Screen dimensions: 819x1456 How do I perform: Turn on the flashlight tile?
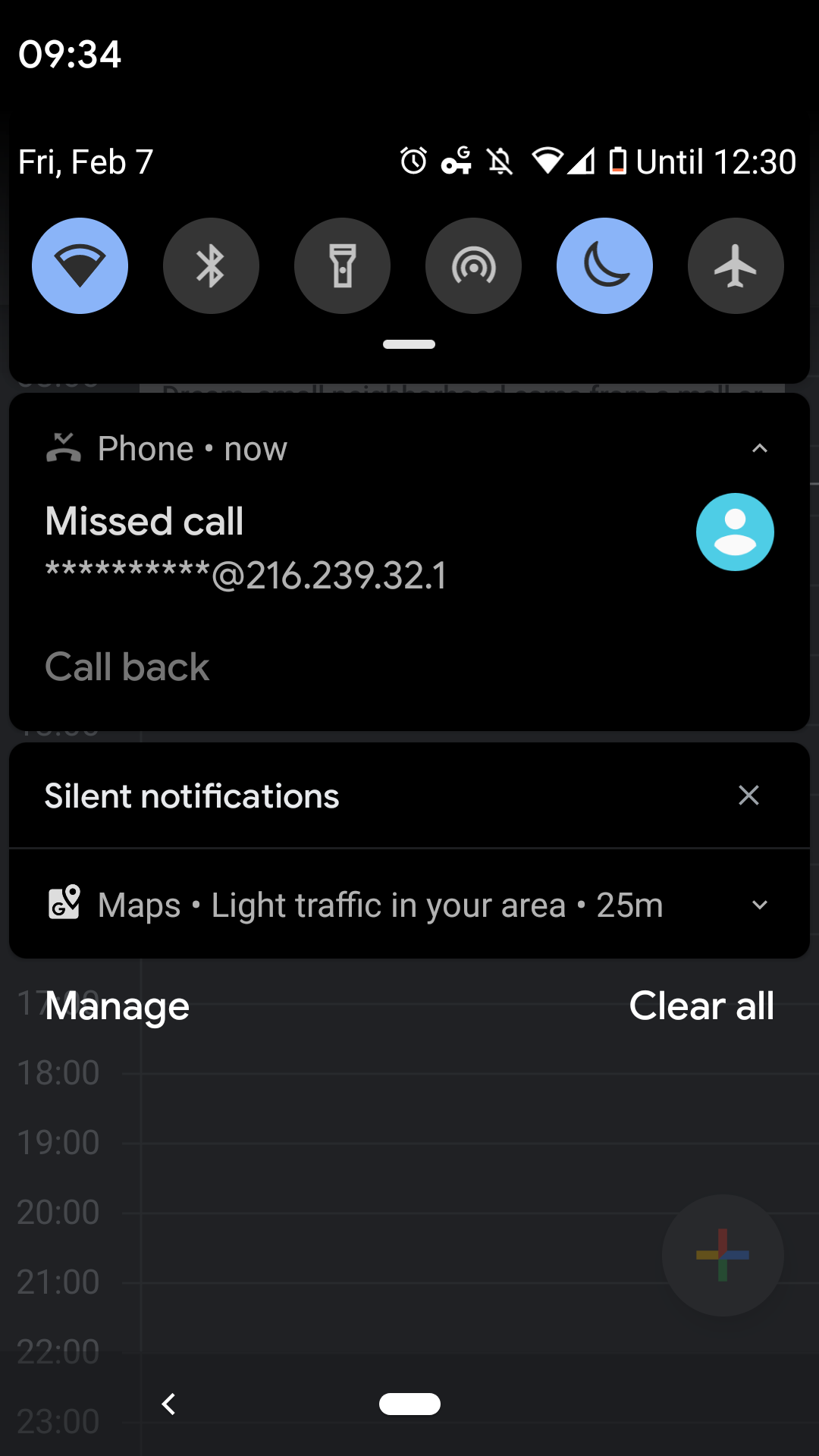click(x=342, y=265)
